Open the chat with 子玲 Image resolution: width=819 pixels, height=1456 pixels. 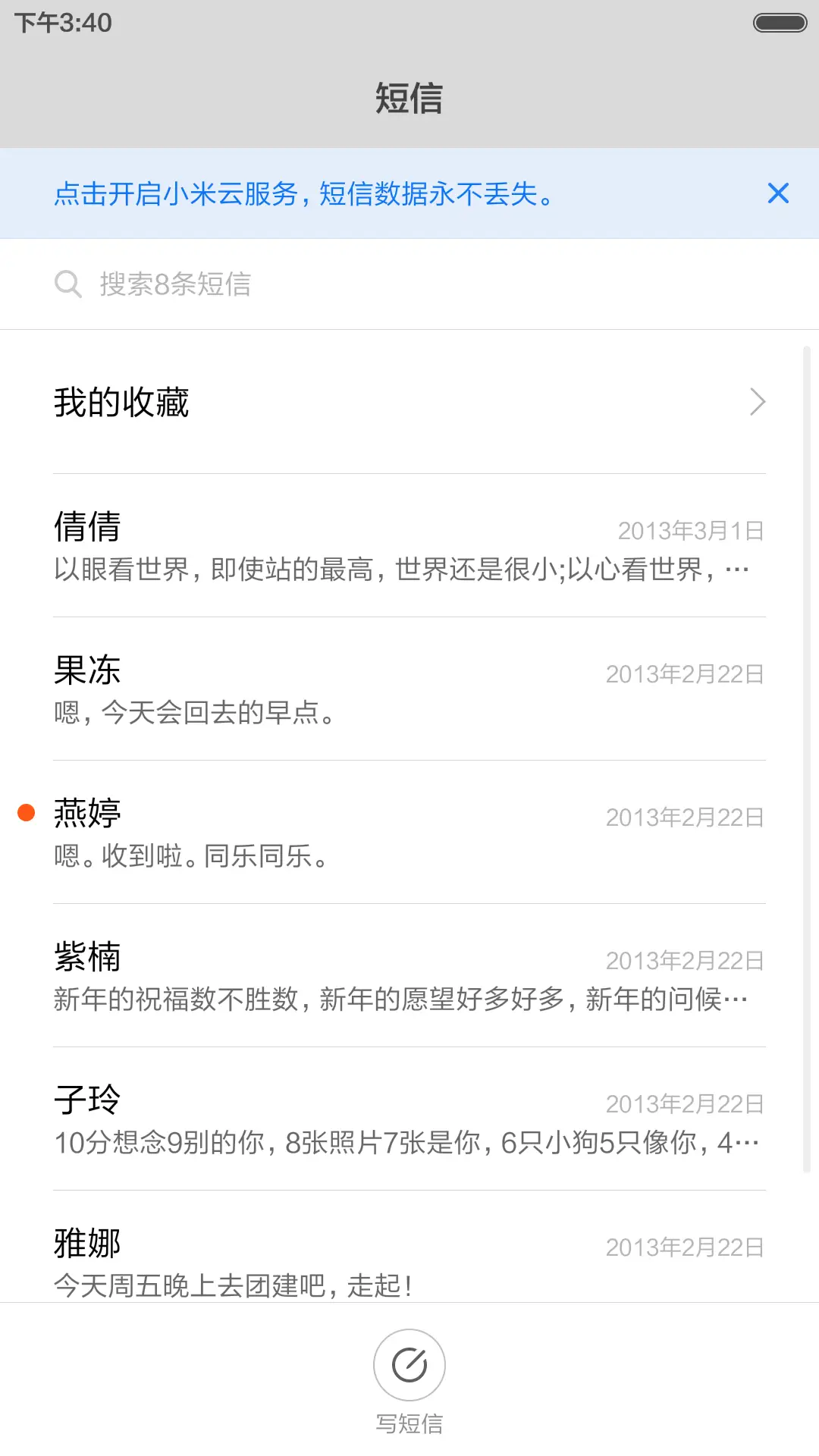pos(409,1119)
